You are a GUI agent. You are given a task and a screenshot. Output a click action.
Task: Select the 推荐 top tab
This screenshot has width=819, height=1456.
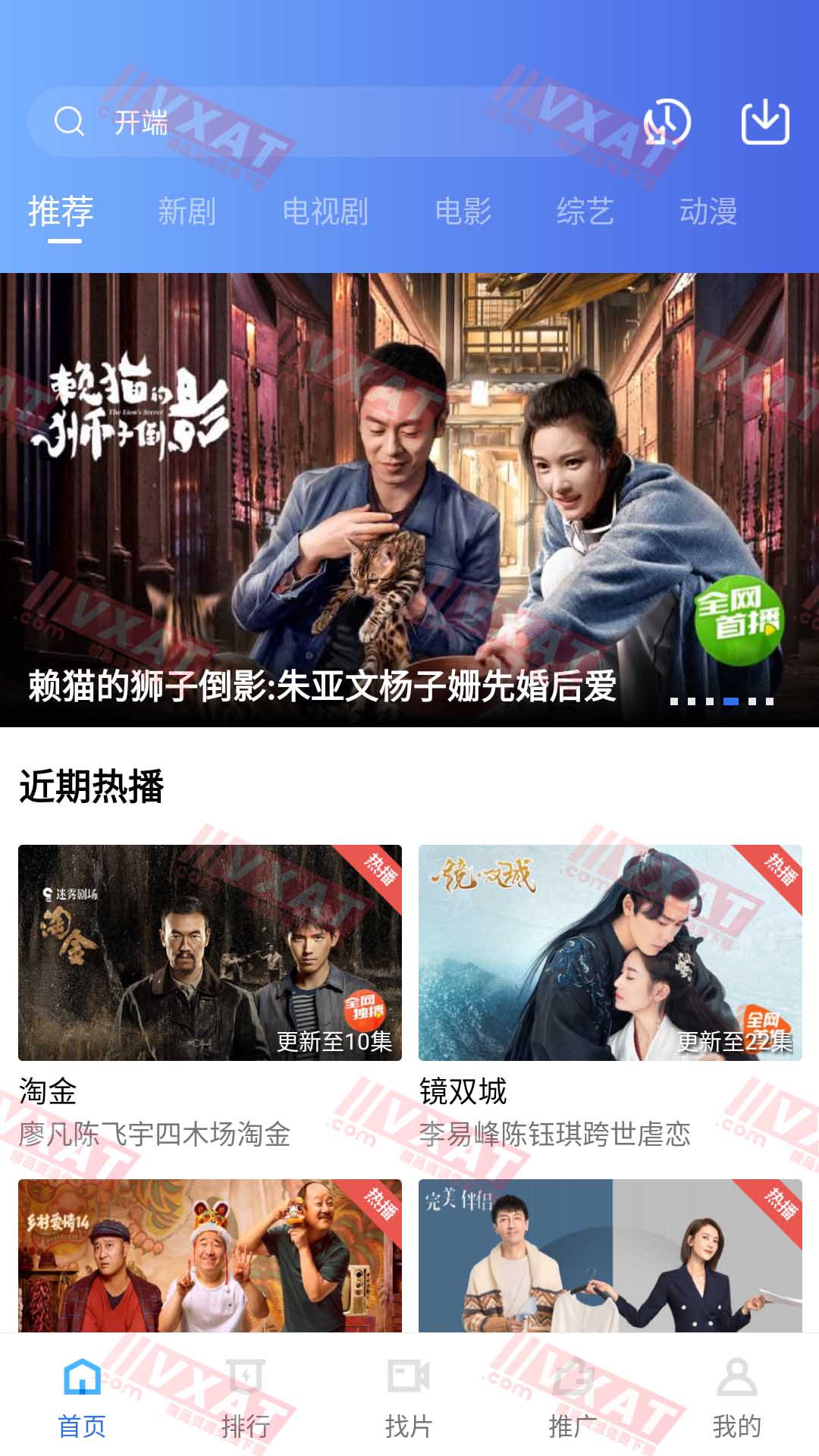pyautogui.click(x=61, y=212)
